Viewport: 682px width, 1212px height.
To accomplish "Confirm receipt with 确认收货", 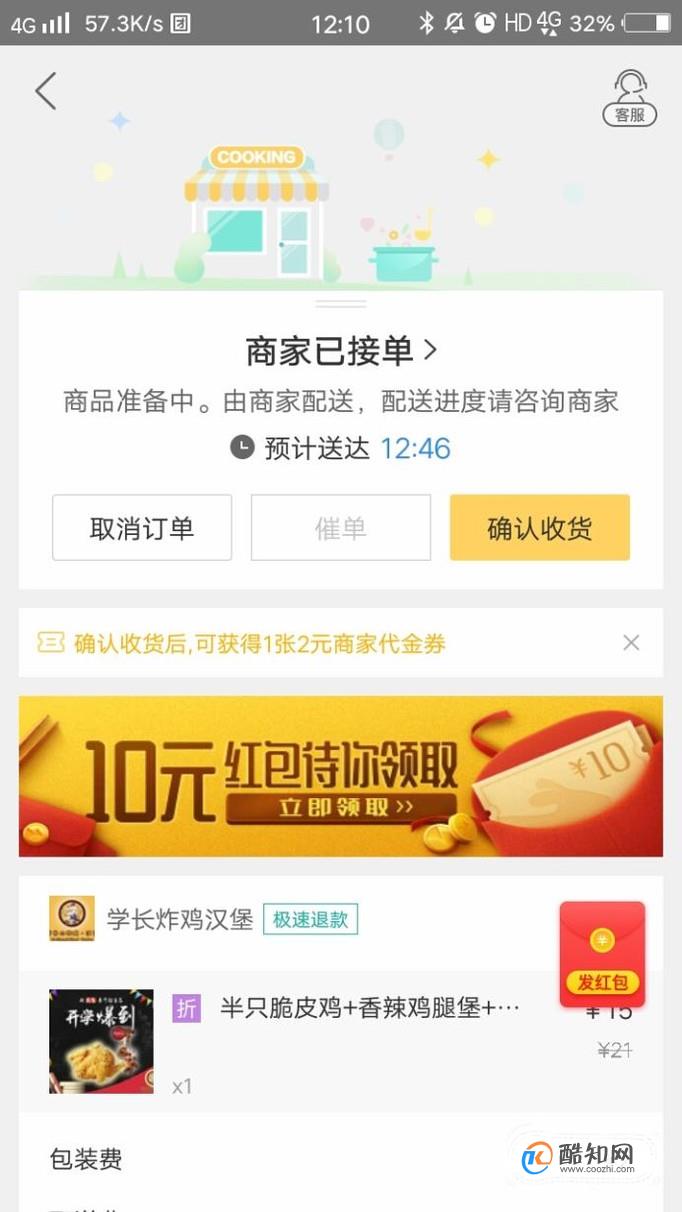I will tap(539, 528).
